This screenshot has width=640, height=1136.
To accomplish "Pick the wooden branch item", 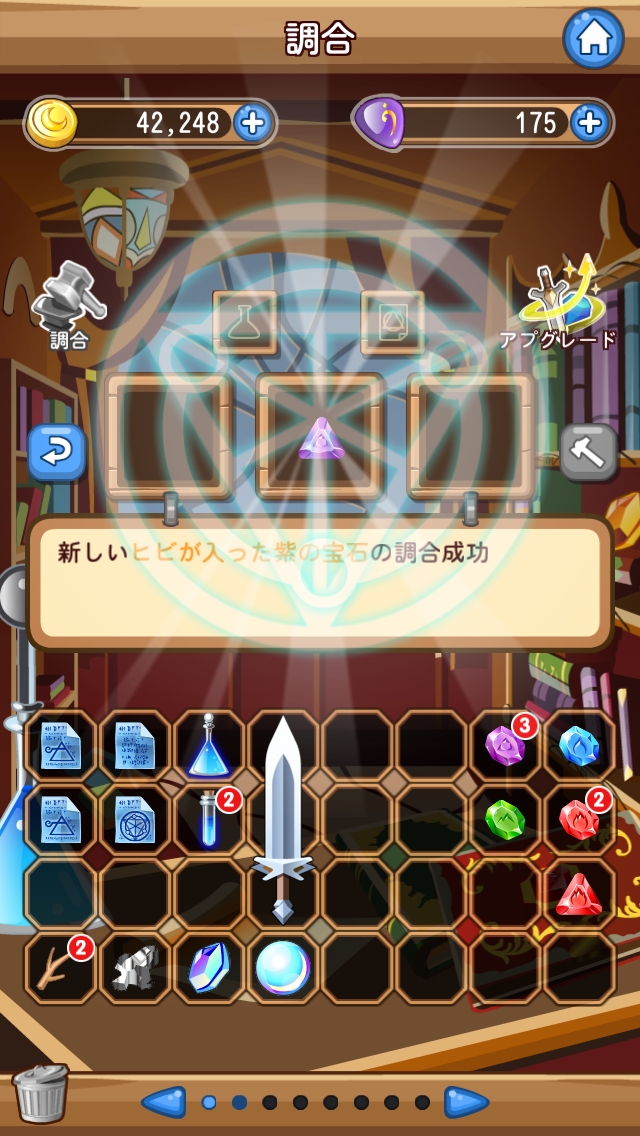I will click(61, 969).
